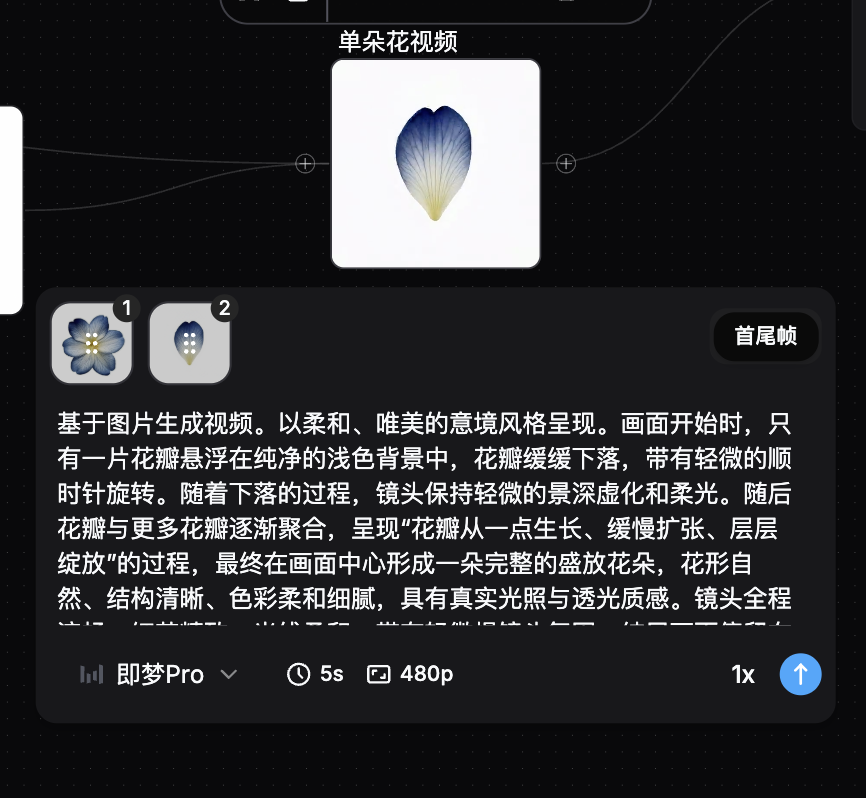Screen dimensions: 866x798
Task: Select reference image 1 with the flower
Action: tap(92, 344)
